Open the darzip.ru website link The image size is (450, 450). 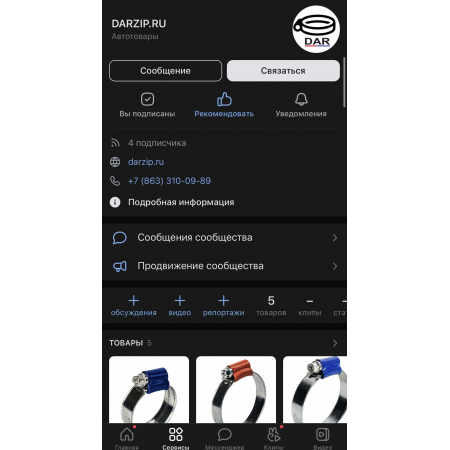(146, 162)
